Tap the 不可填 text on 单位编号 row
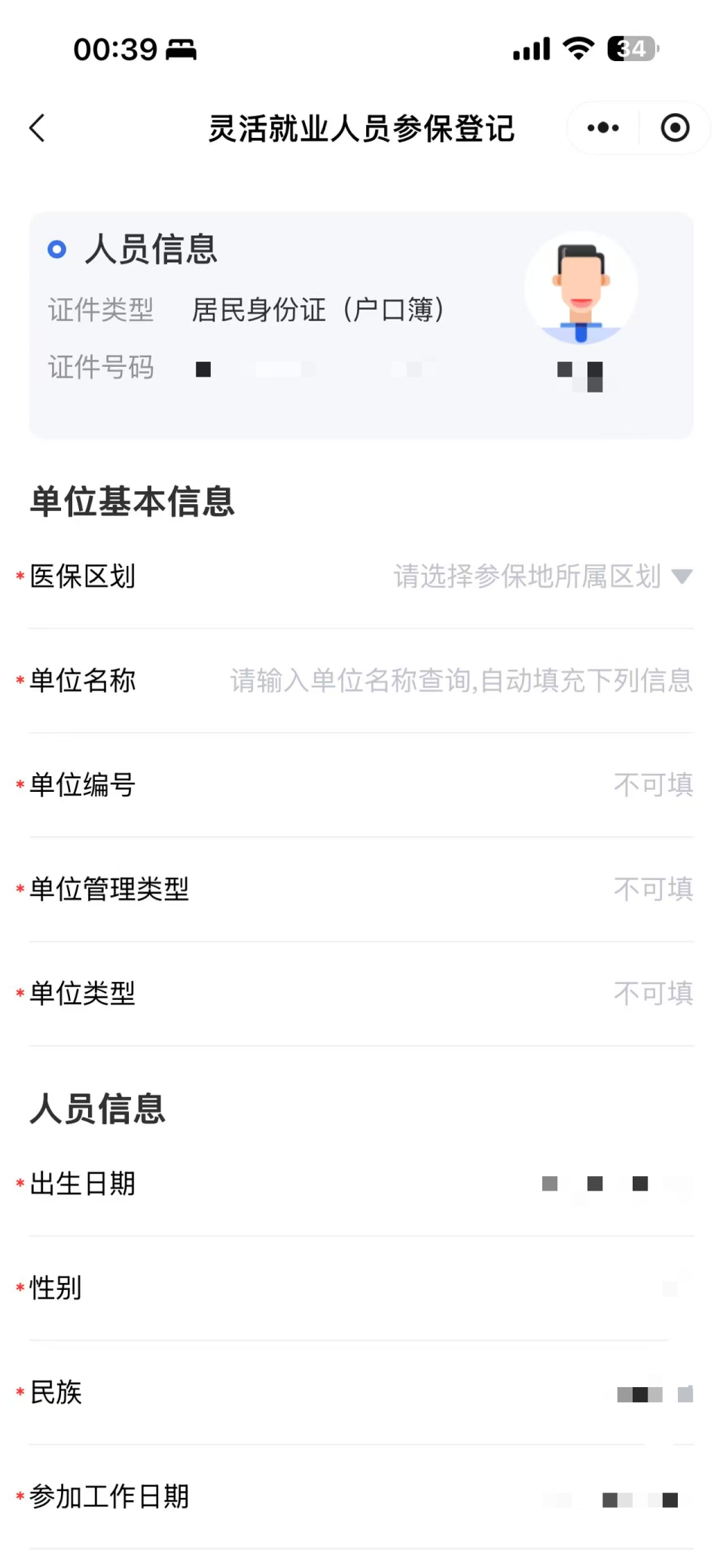 tap(653, 784)
